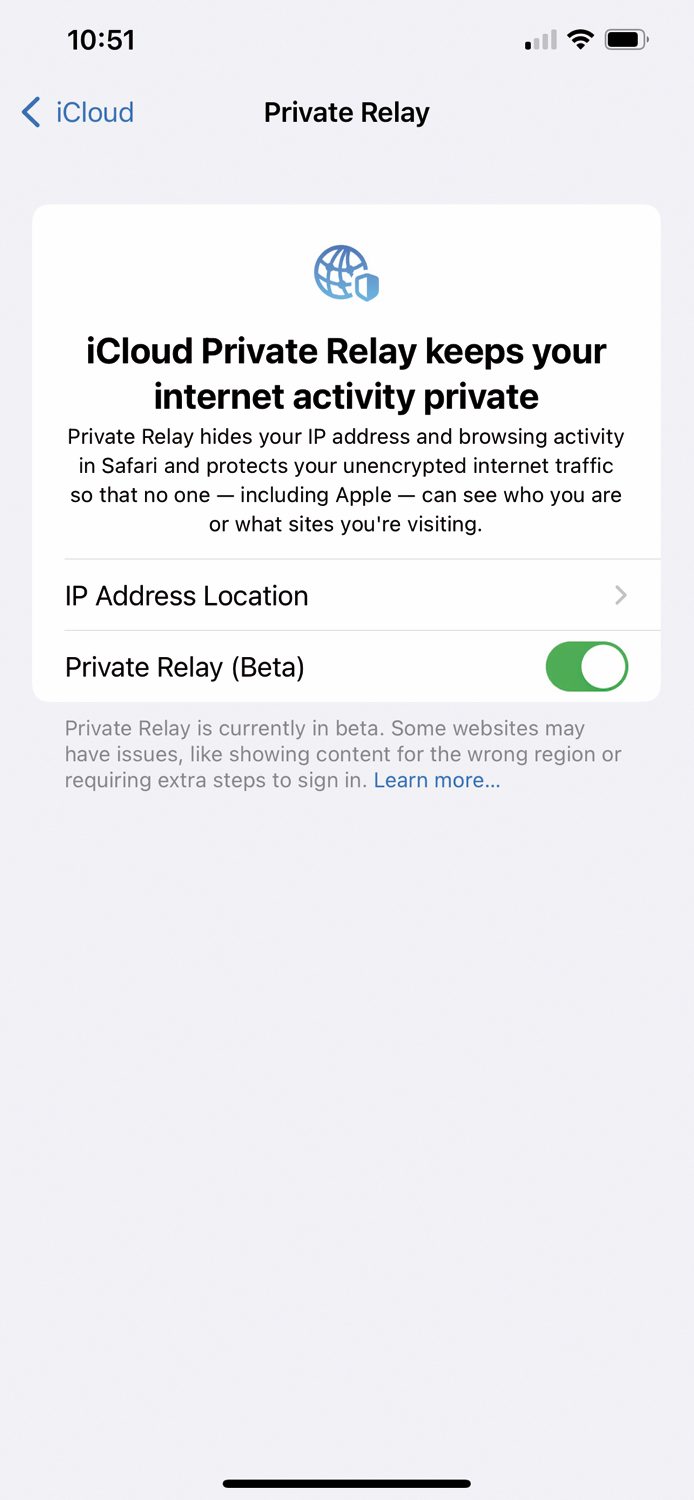Turn off the Private Relay (Beta) switch

coord(586,667)
